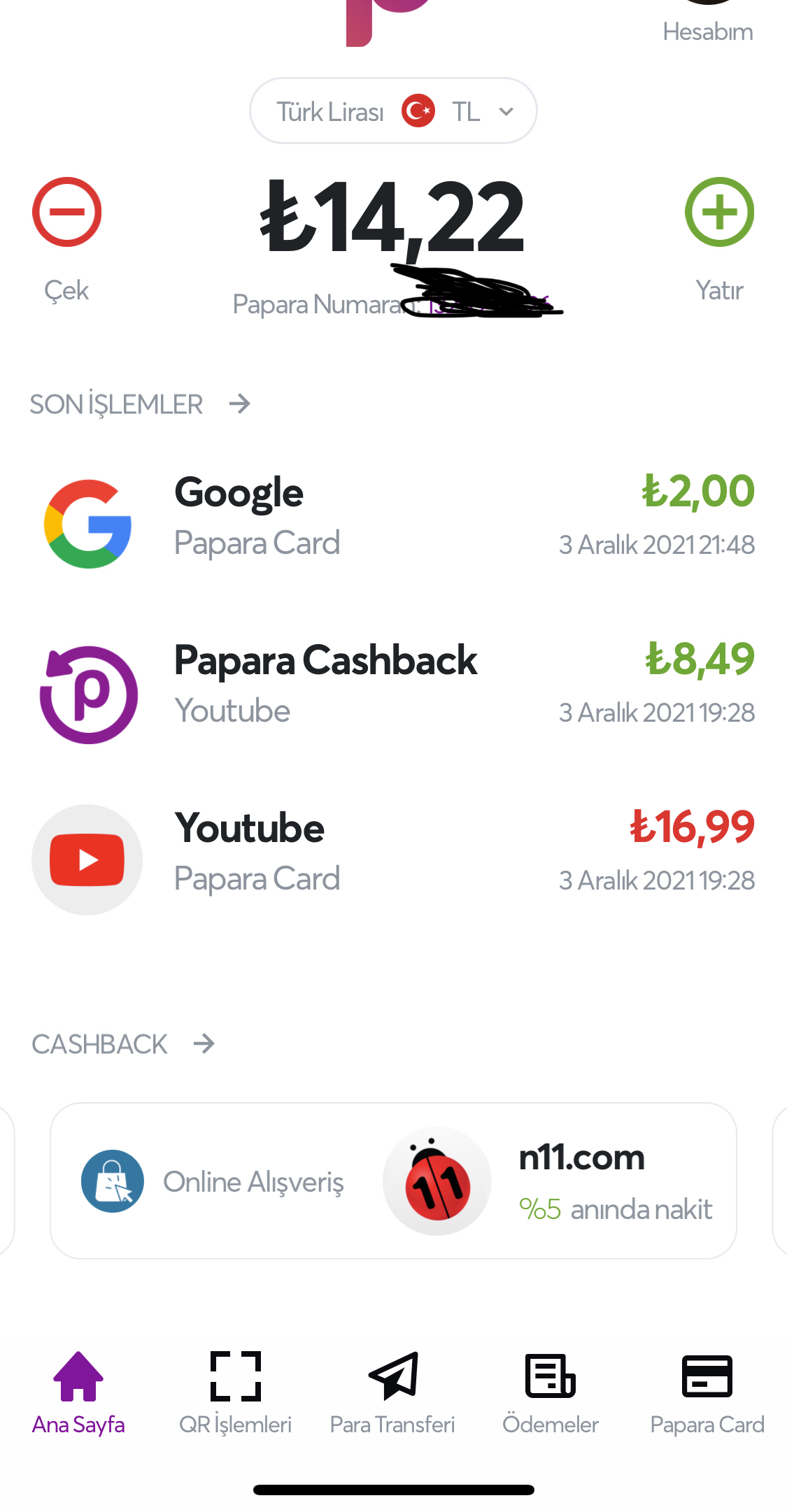Open the Youtube ₺16,99 transaction
This screenshot has width=787, height=1512.
click(x=393, y=858)
